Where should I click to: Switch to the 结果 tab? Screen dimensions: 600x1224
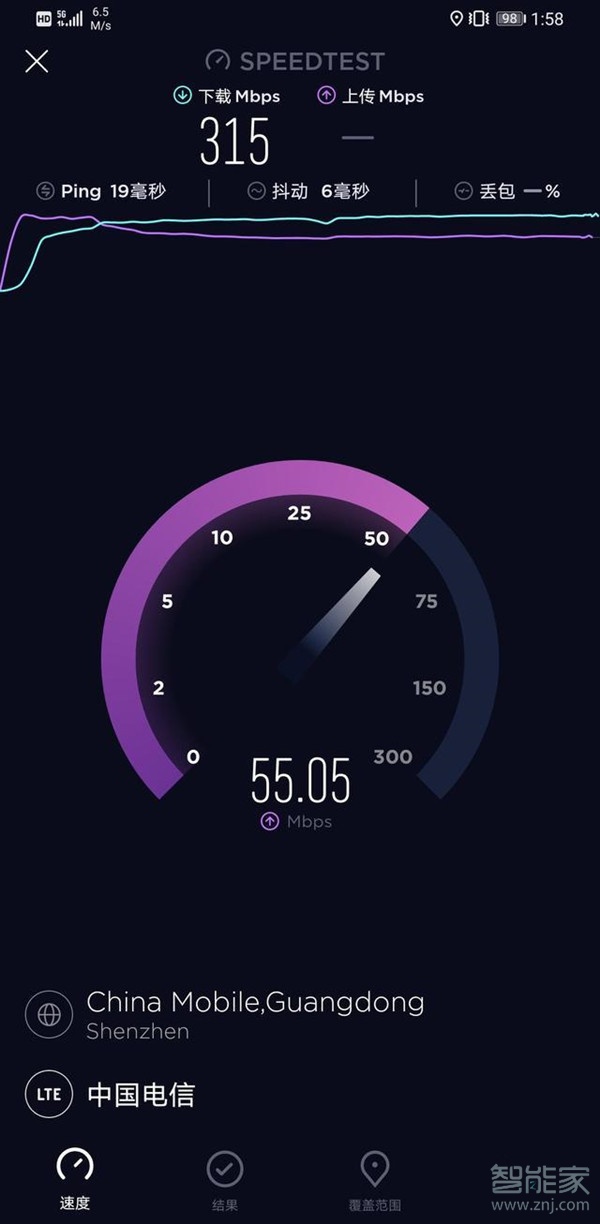[224, 1180]
